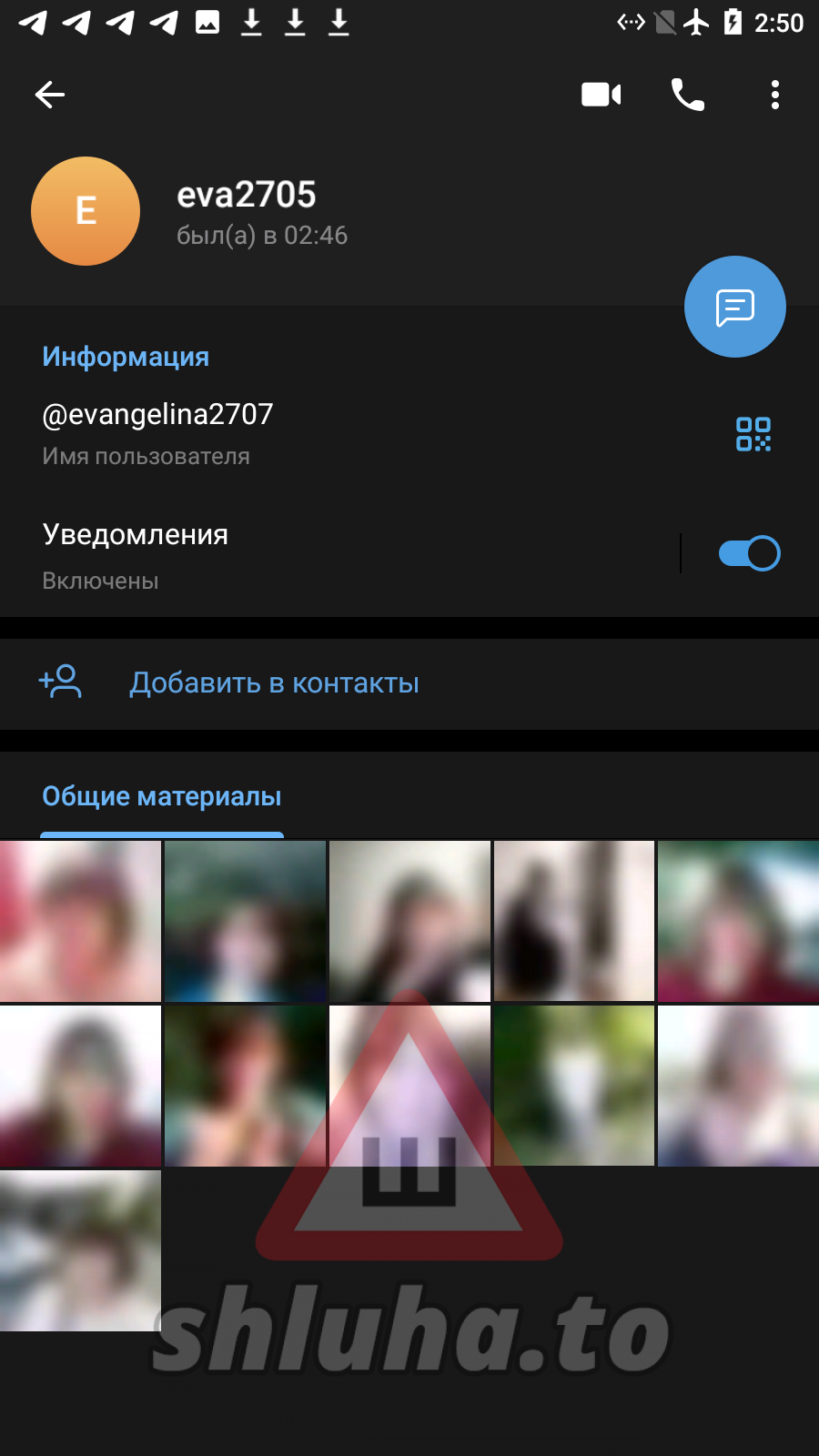The height and width of the screenshot is (1456, 819).
Task: Go back using the arrow
Action: click(x=50, y=95)
